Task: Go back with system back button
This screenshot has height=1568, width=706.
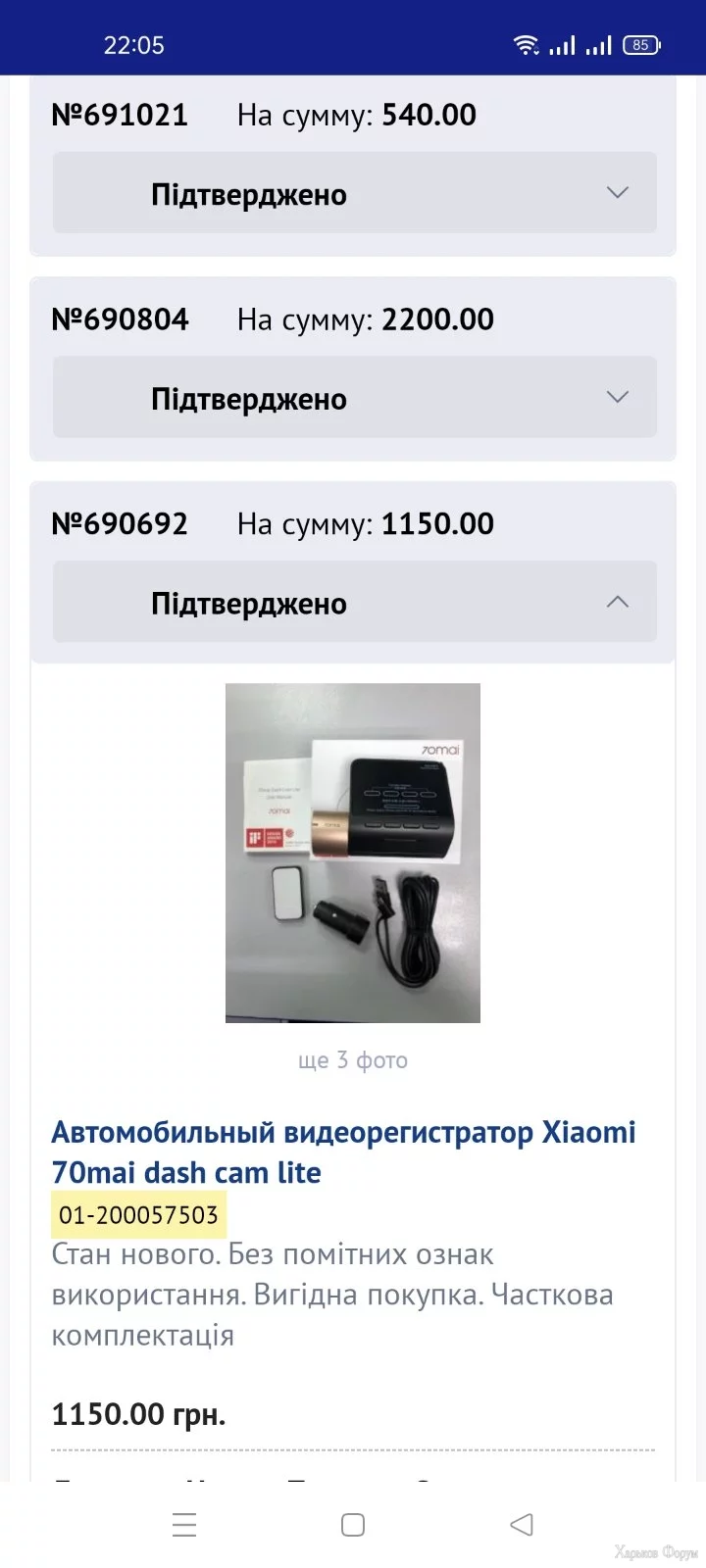Action: (x=522, y=1525)
